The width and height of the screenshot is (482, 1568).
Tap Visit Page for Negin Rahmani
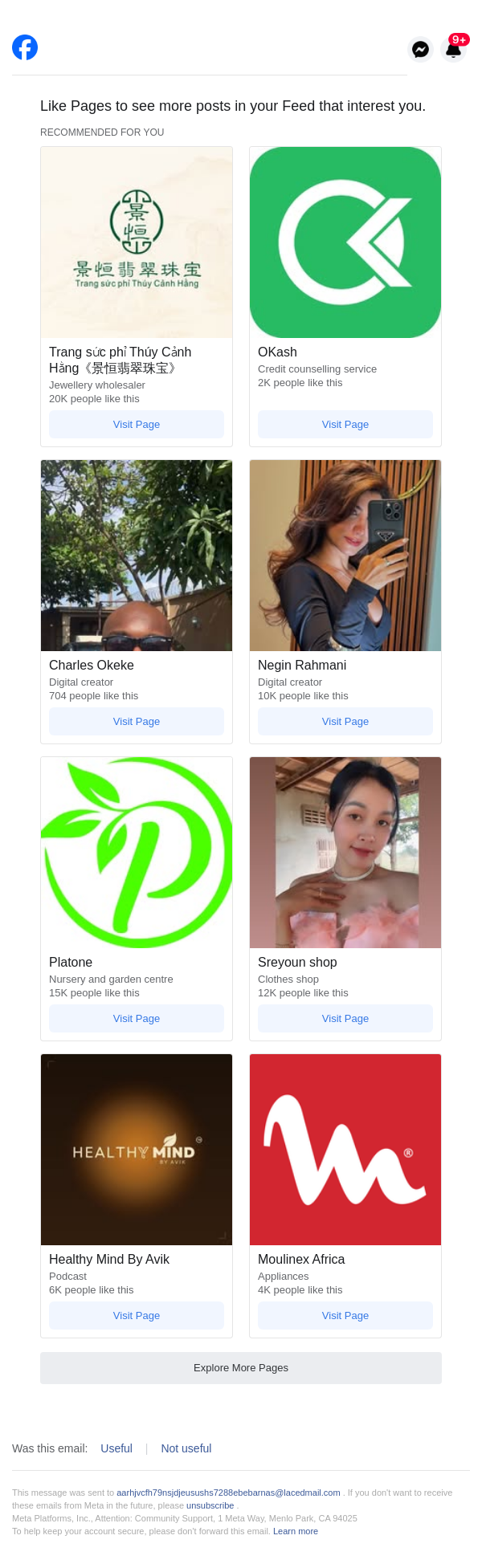click(x=345, y=722)
